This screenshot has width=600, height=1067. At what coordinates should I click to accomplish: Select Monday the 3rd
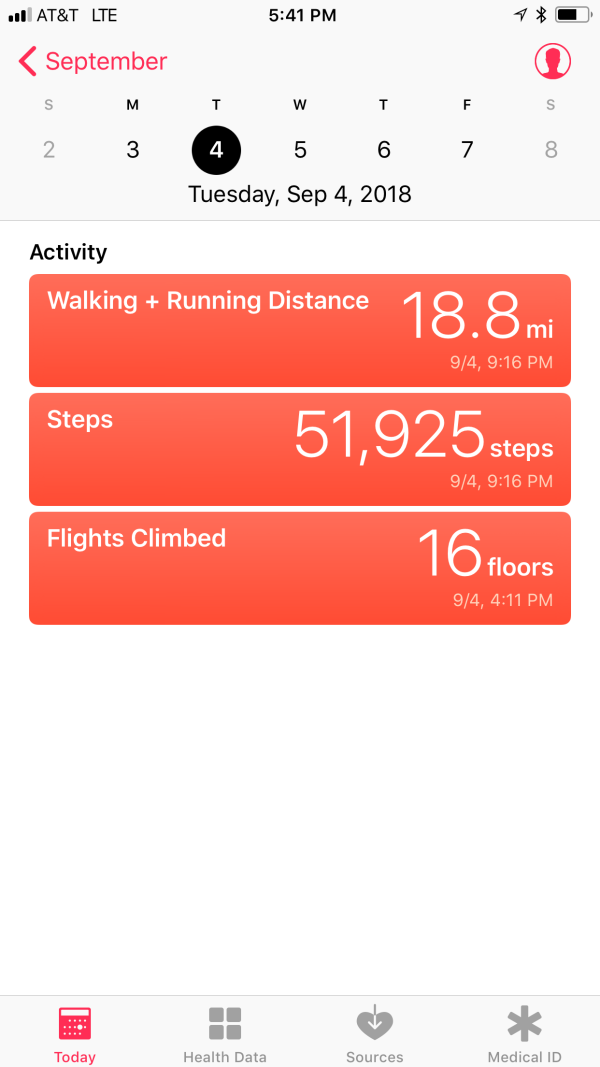(133, 151)
